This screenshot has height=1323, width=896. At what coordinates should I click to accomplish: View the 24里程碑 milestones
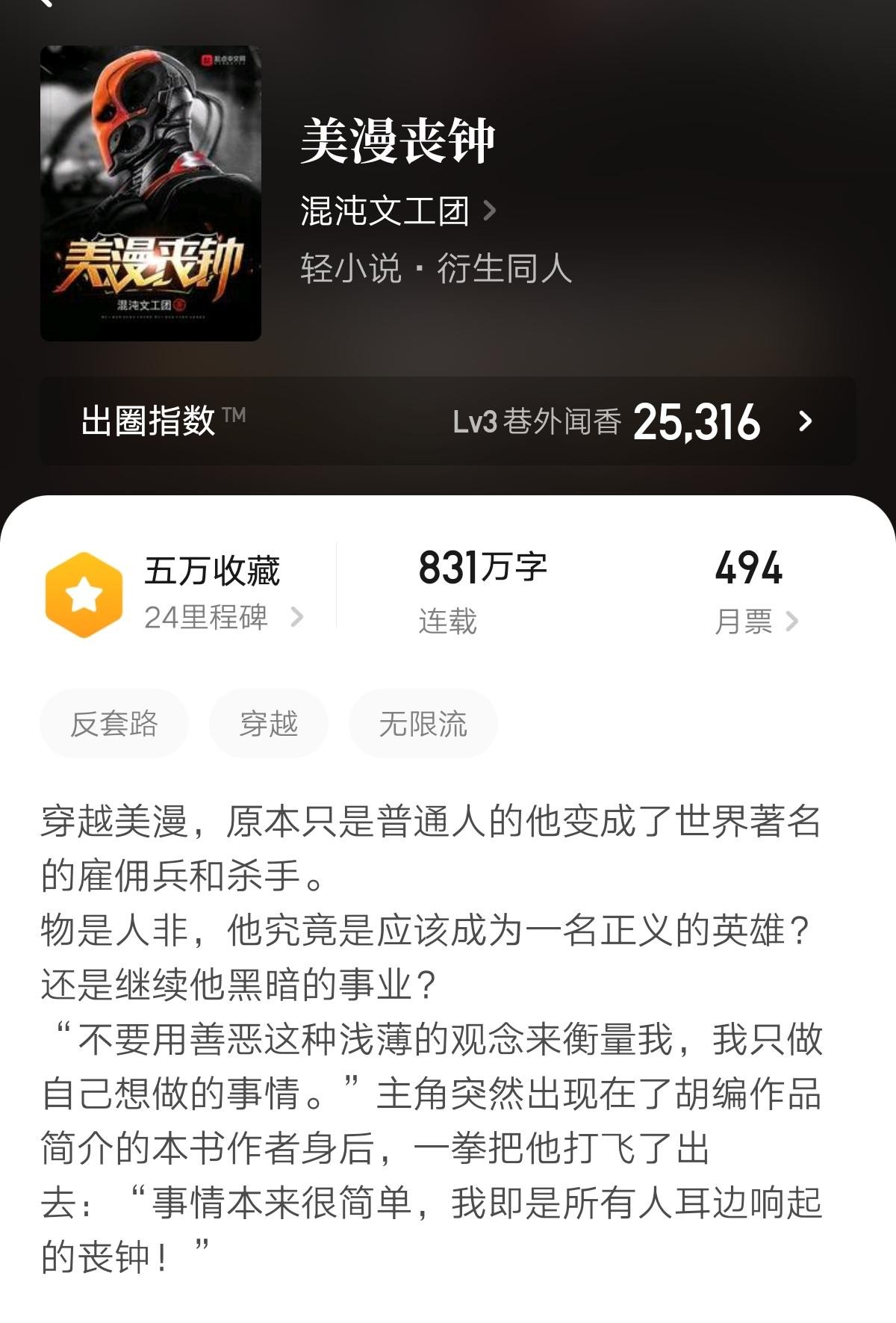(x=223, y=617)
